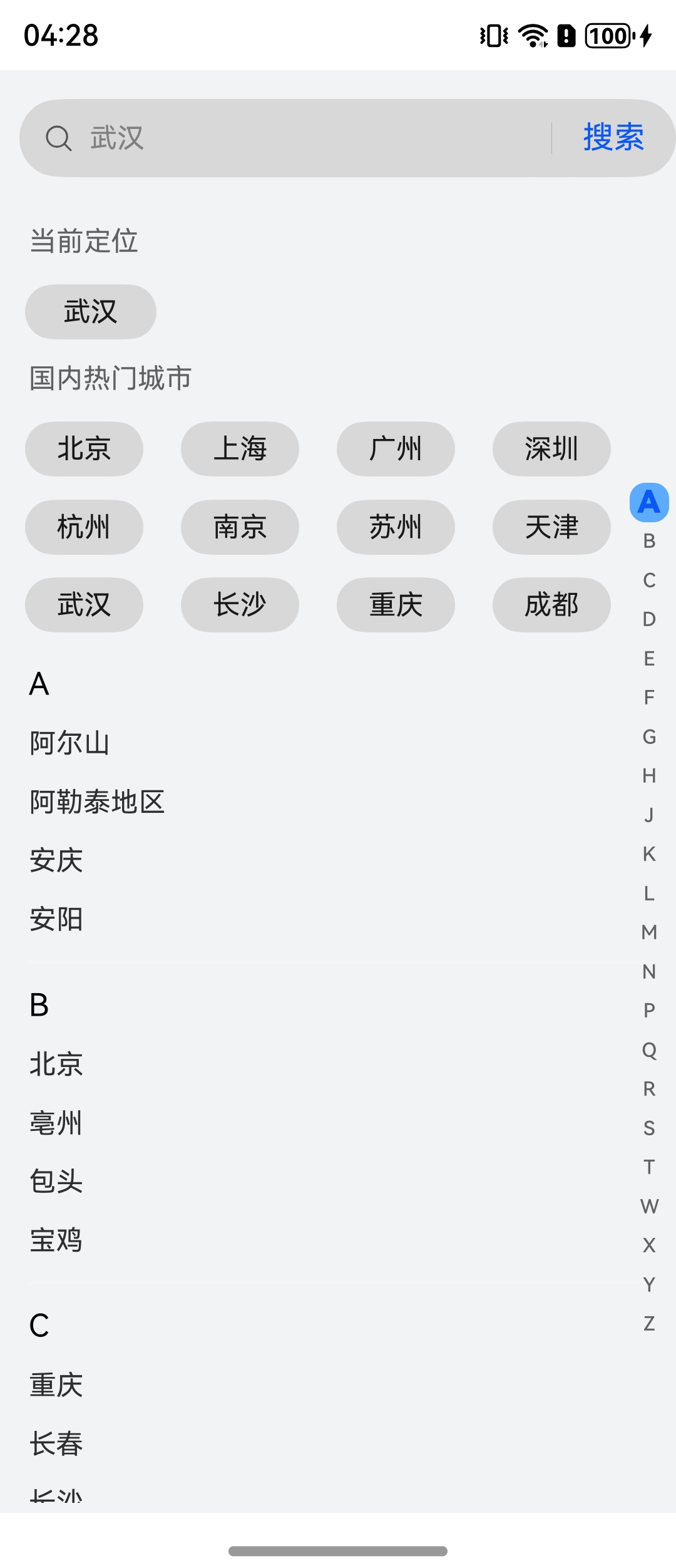Select the 天津 hot city chip
Viewport: 676px width, 1568px height.
pos(551,527)
